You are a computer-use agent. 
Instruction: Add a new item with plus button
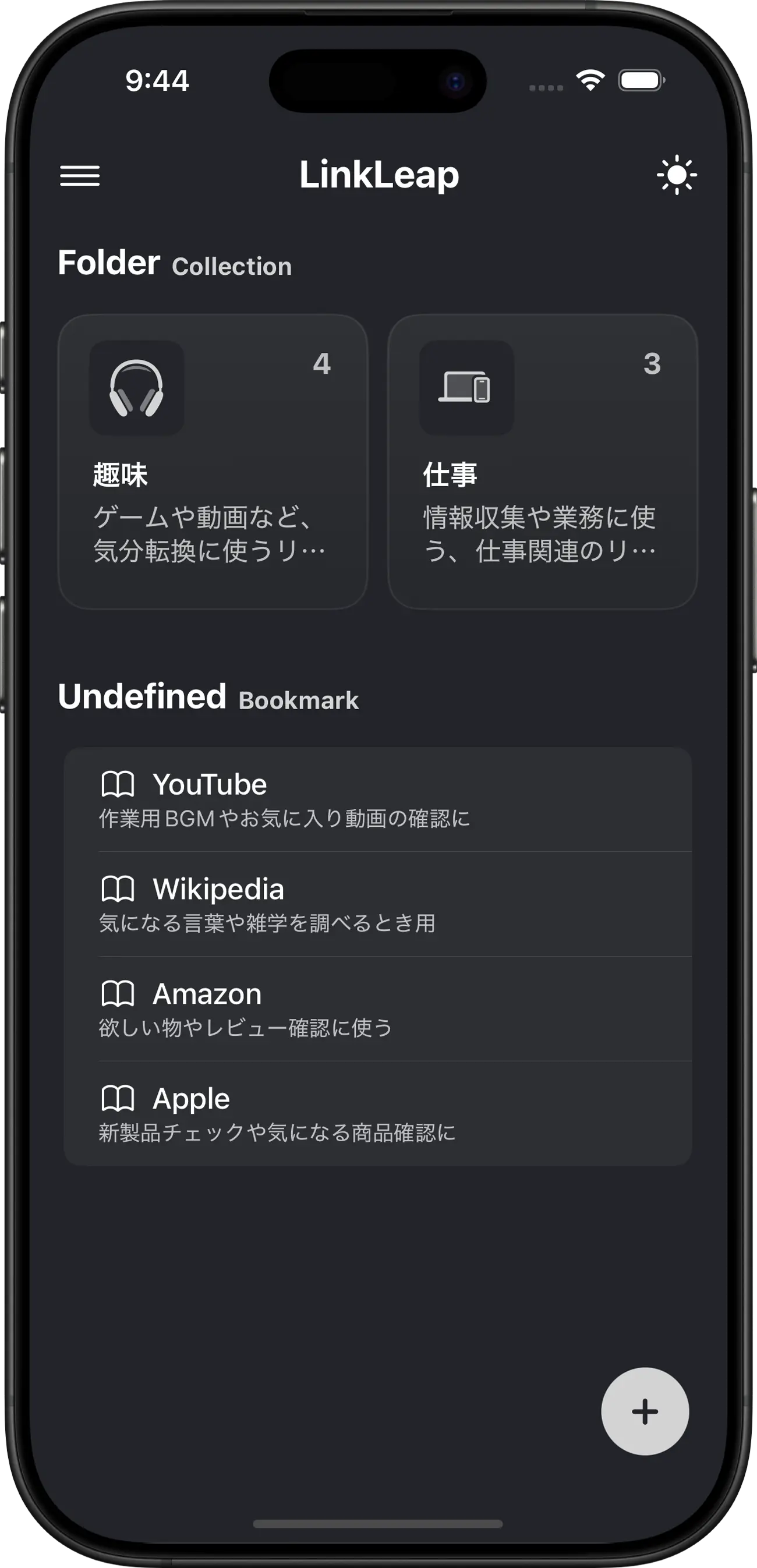tap(645, 1411)
